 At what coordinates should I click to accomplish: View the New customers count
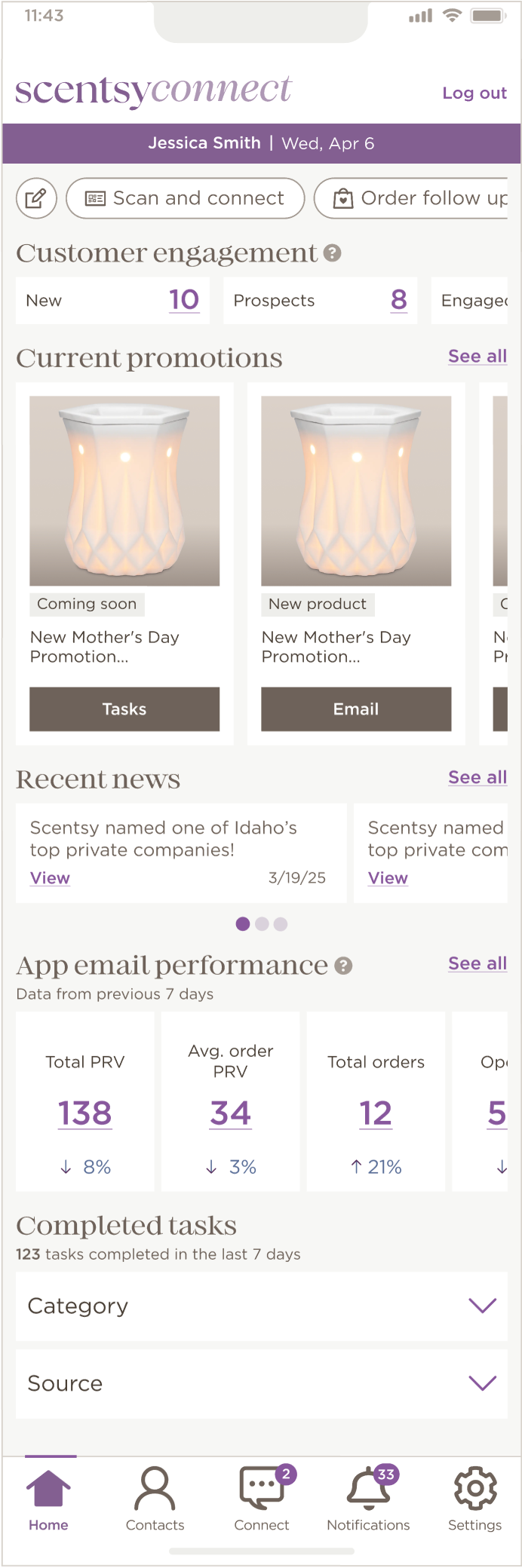183,300
